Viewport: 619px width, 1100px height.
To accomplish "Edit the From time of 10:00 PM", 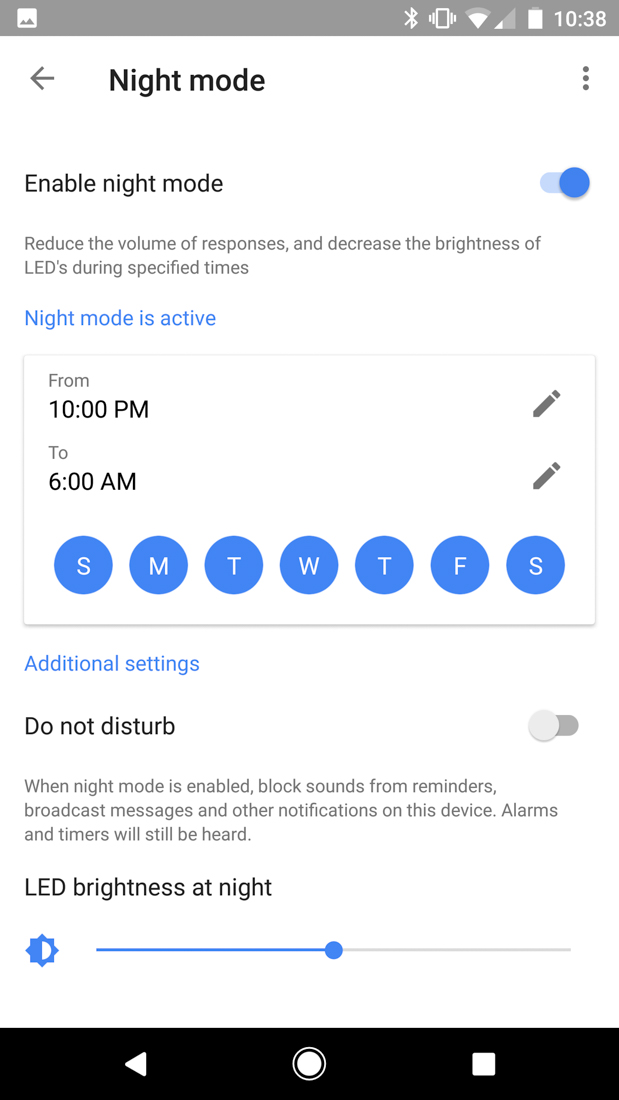I will point(546,403).
